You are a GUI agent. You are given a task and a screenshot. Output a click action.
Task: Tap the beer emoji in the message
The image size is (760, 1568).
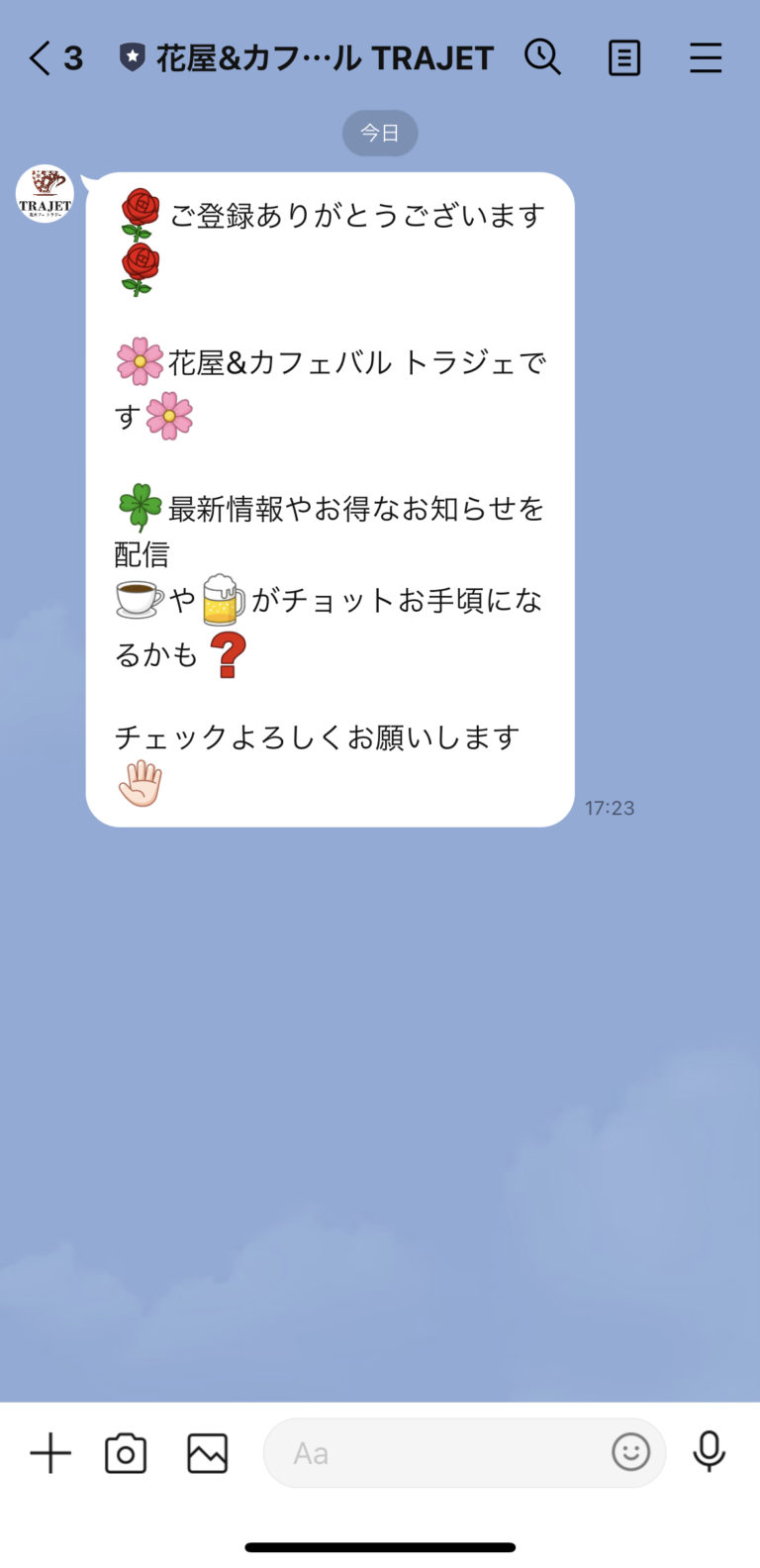click(x=222, y=599)
